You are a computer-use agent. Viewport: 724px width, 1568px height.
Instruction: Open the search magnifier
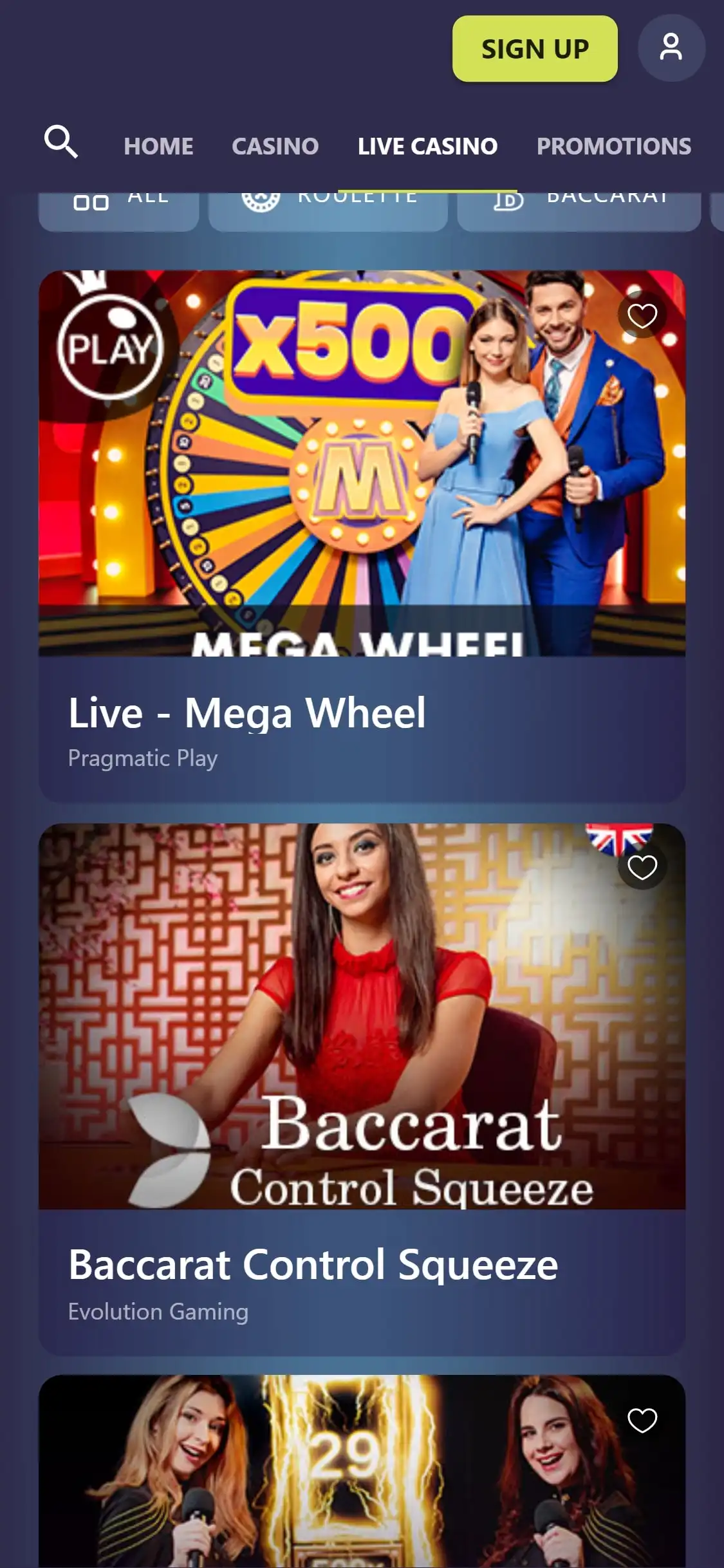click(x=61, y=142)
